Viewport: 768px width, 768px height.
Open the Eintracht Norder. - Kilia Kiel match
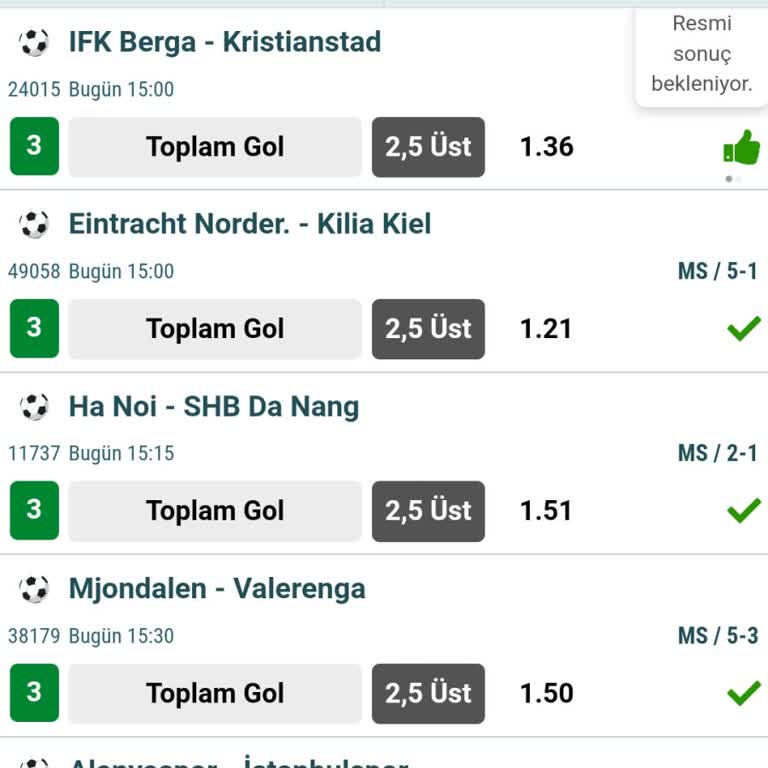[x=249, y=224]
